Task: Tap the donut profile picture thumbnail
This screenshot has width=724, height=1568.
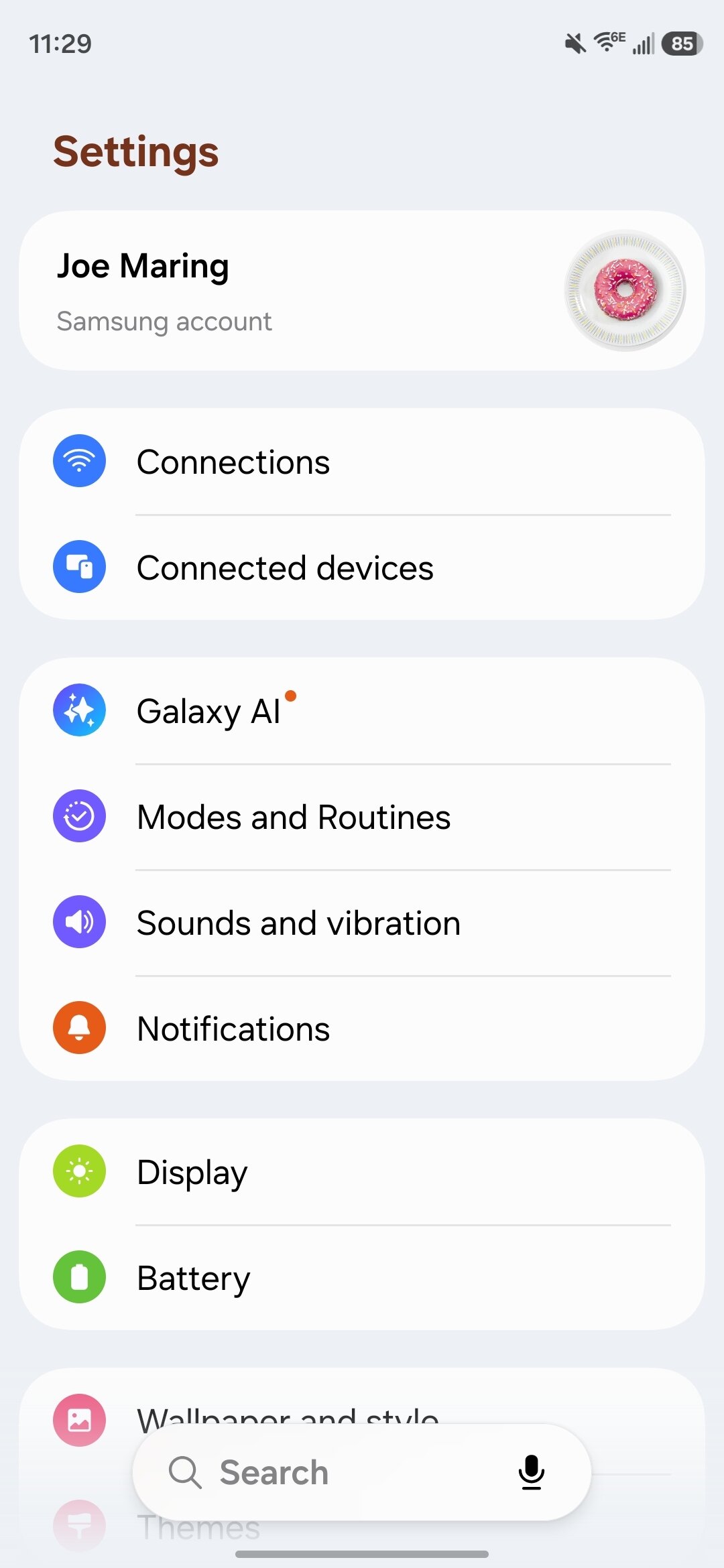Action: click(625, 288)
